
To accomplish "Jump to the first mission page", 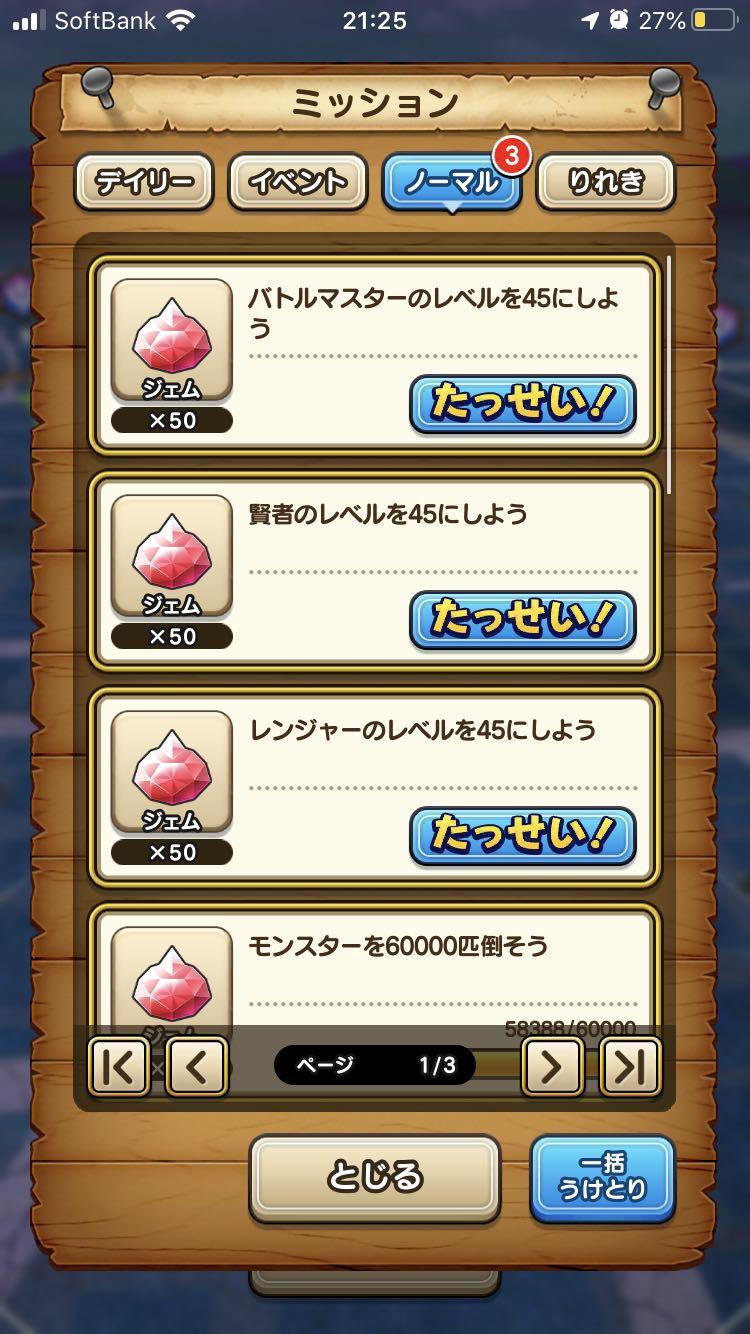I will (119, 1067).
